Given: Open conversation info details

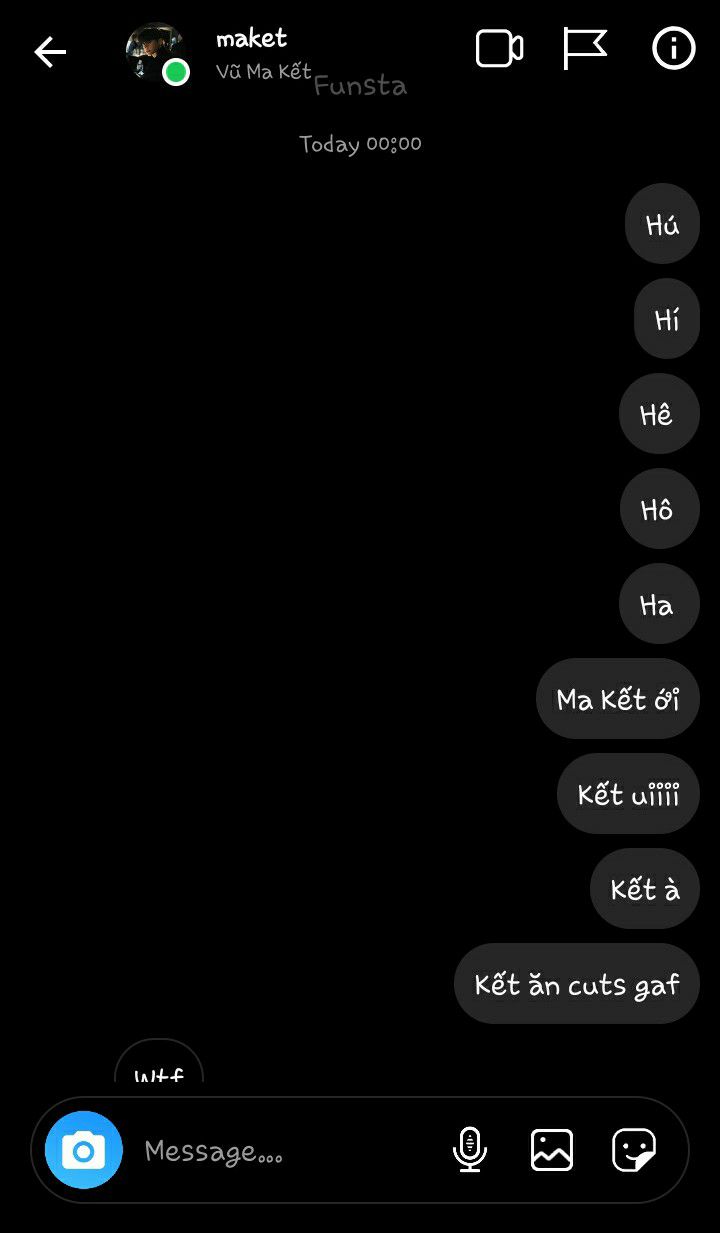Looking at the screenshot, I should pyautogui.click(x=674, y=48).
